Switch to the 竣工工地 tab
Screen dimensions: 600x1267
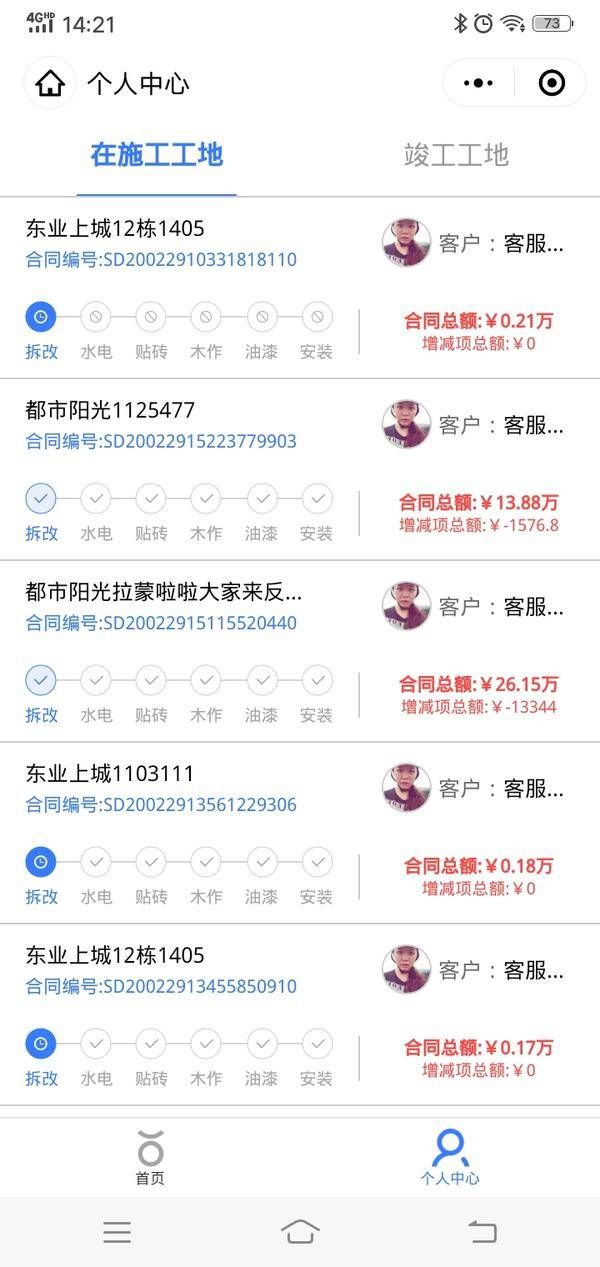click(x=456, y=155)
